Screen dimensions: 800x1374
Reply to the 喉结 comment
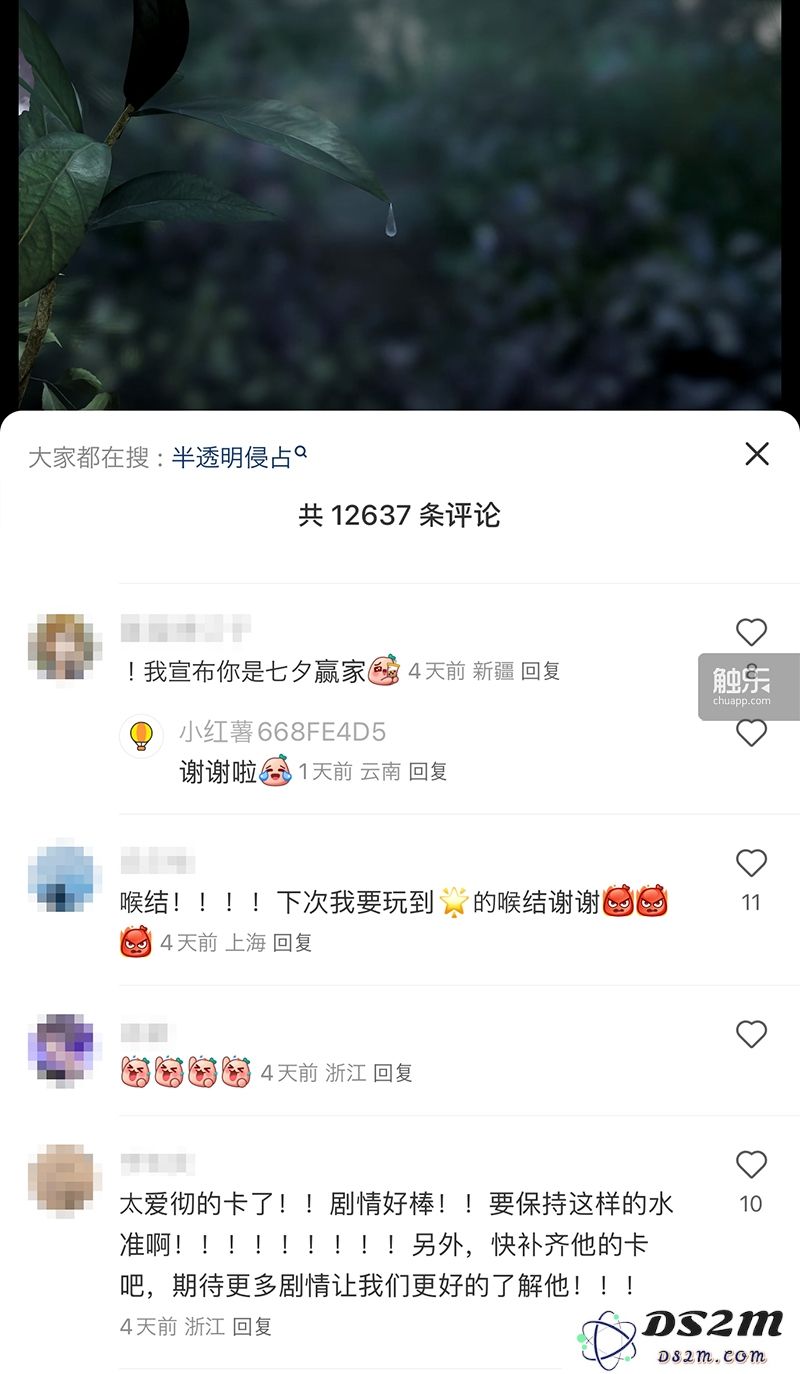293,942
